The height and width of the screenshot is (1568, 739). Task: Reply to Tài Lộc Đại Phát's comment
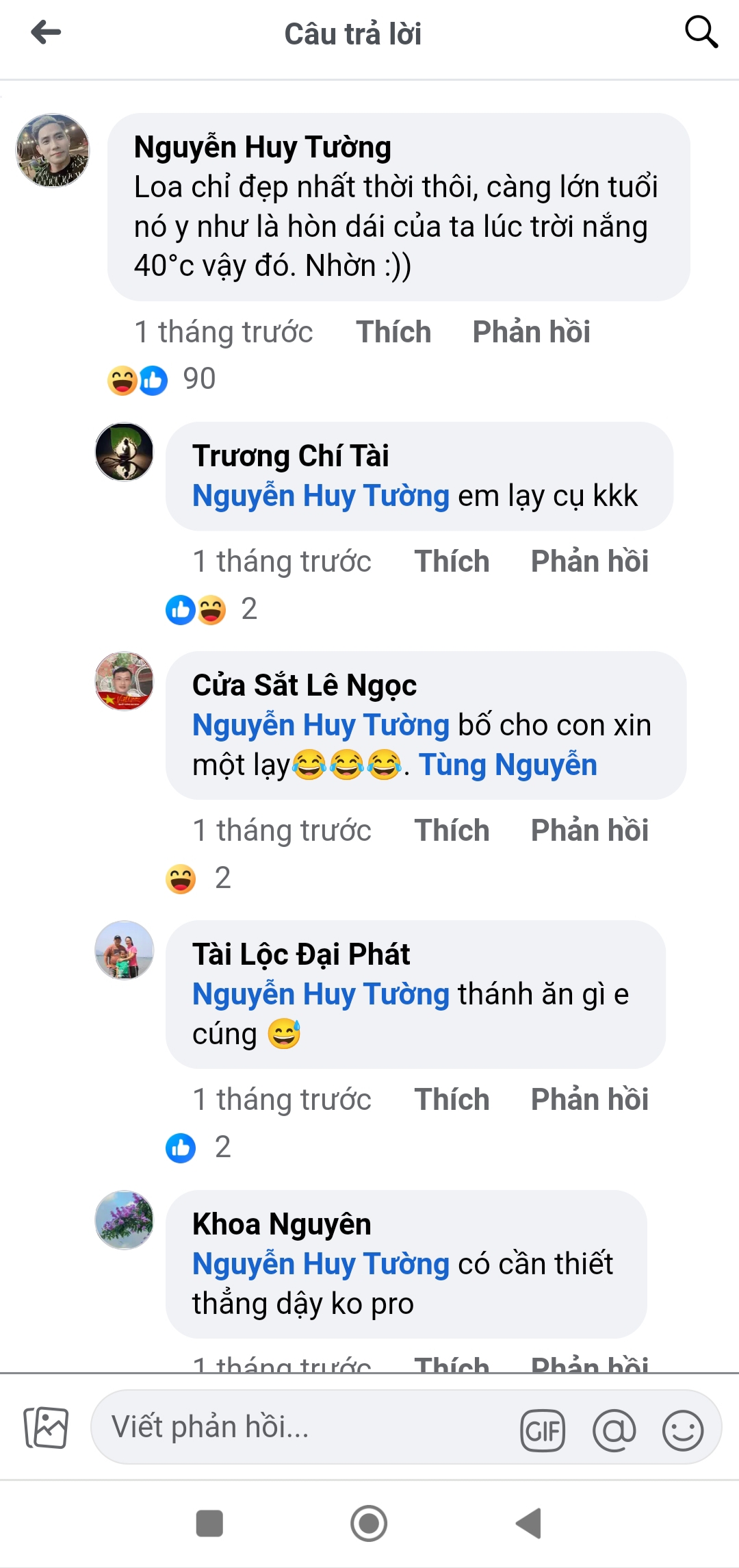pyautogui.click(x=589, y=1100)
